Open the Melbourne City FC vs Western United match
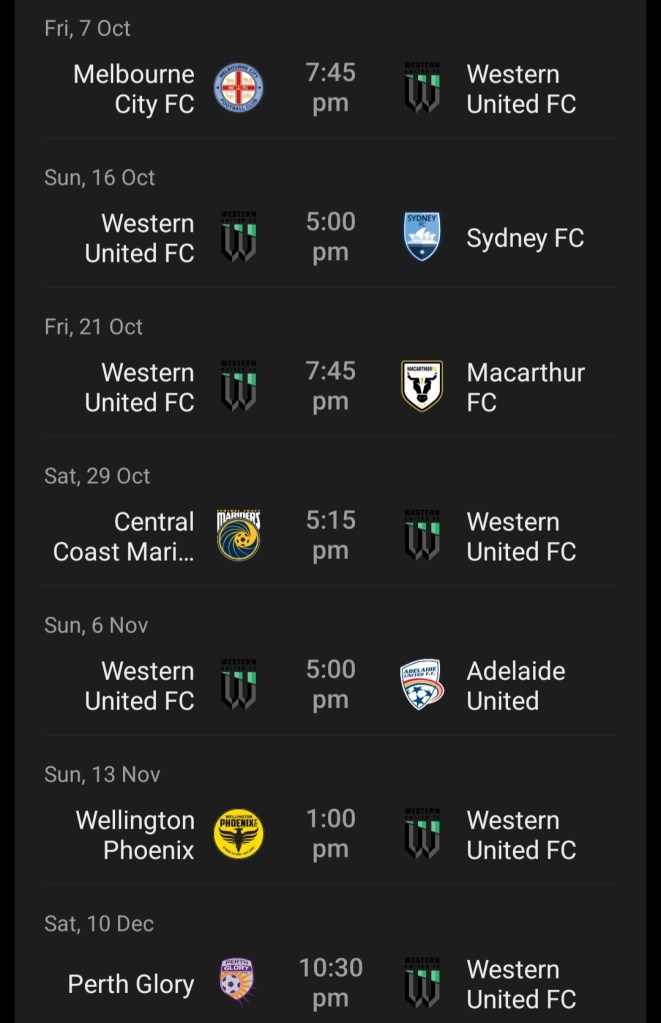 point(330,88)
